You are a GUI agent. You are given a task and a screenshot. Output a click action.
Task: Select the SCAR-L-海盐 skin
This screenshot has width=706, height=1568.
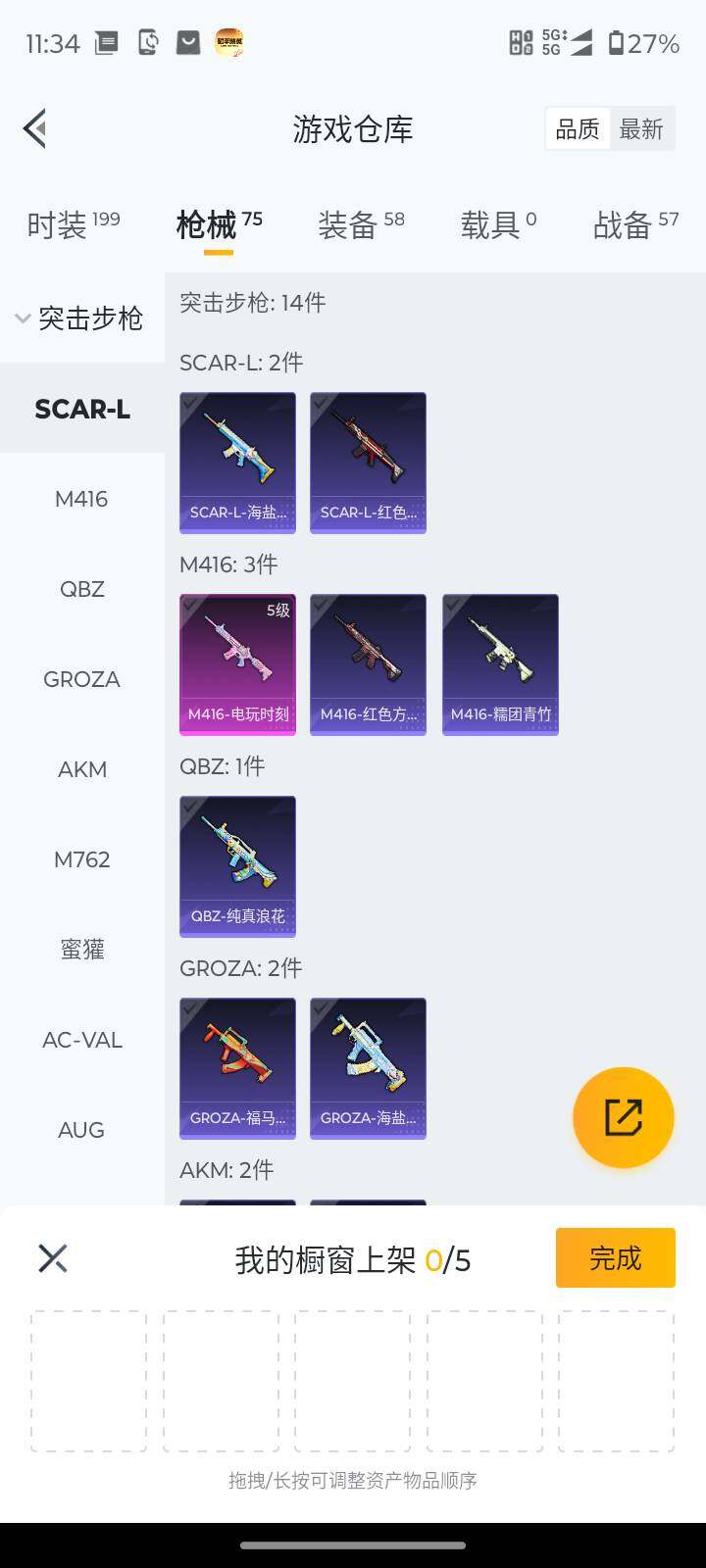pyautogui.click(x=237, y=463)
